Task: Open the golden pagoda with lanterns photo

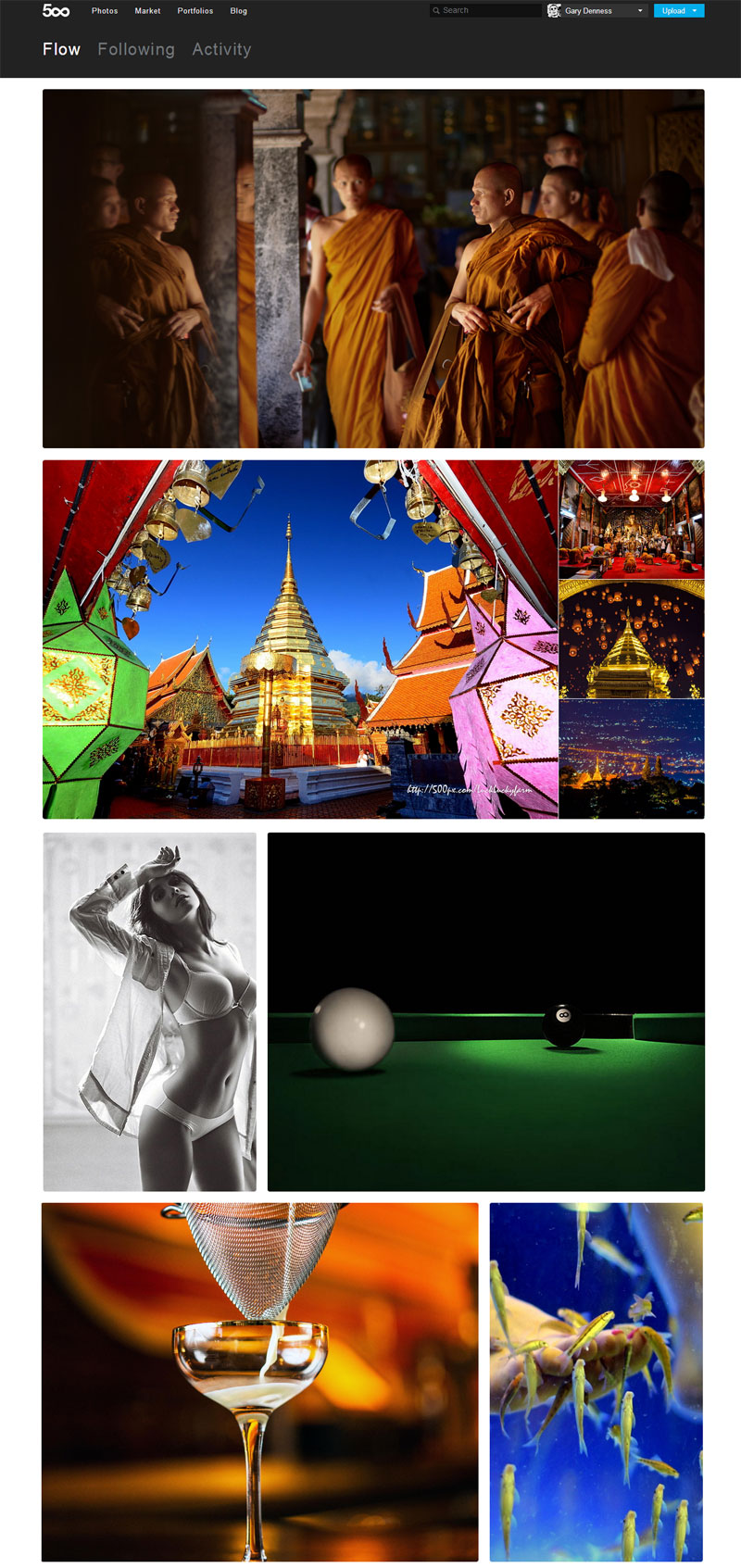Action: (x=300, y=639)
